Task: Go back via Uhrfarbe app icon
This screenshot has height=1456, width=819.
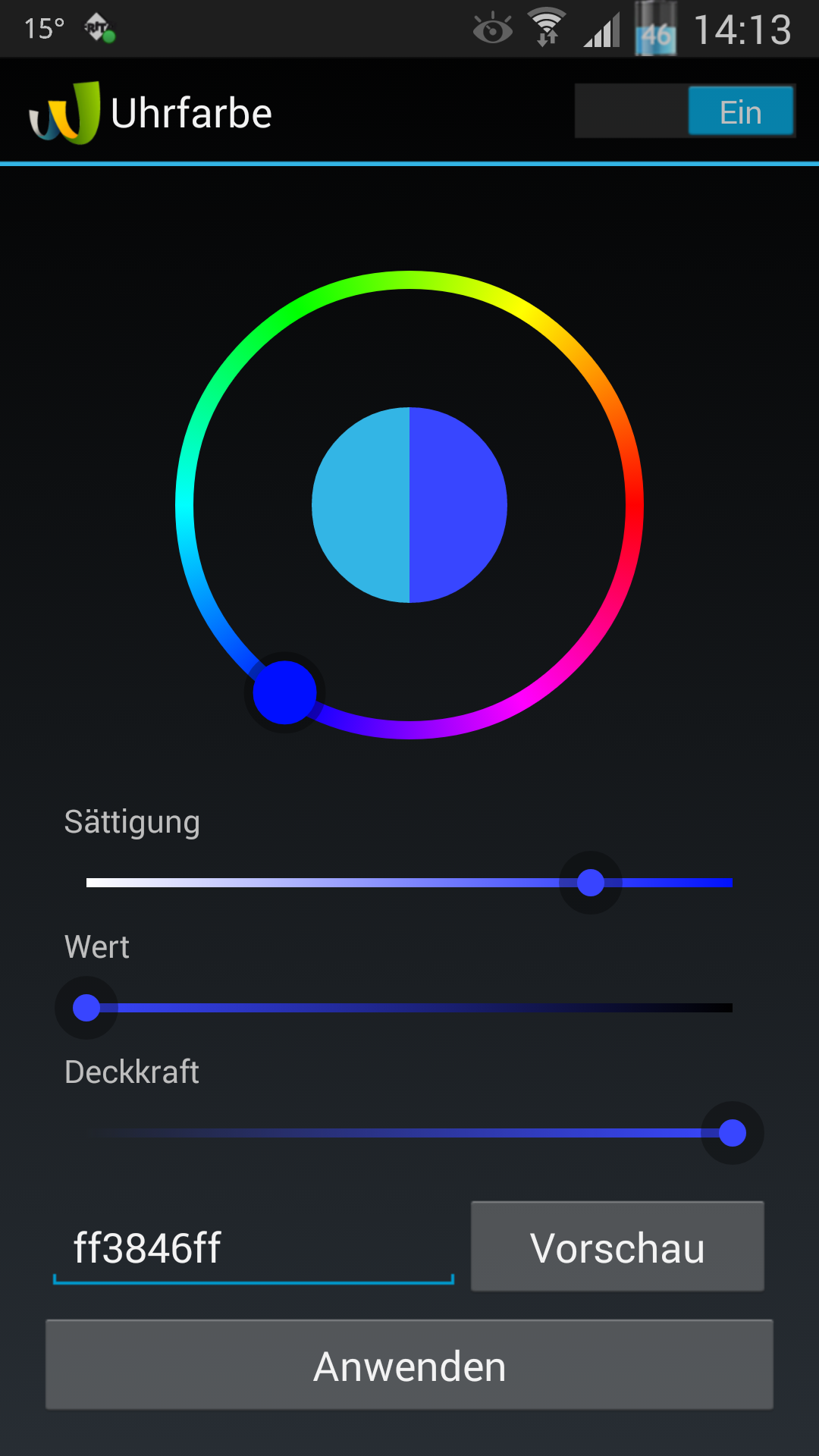Action: coord(64,113)
